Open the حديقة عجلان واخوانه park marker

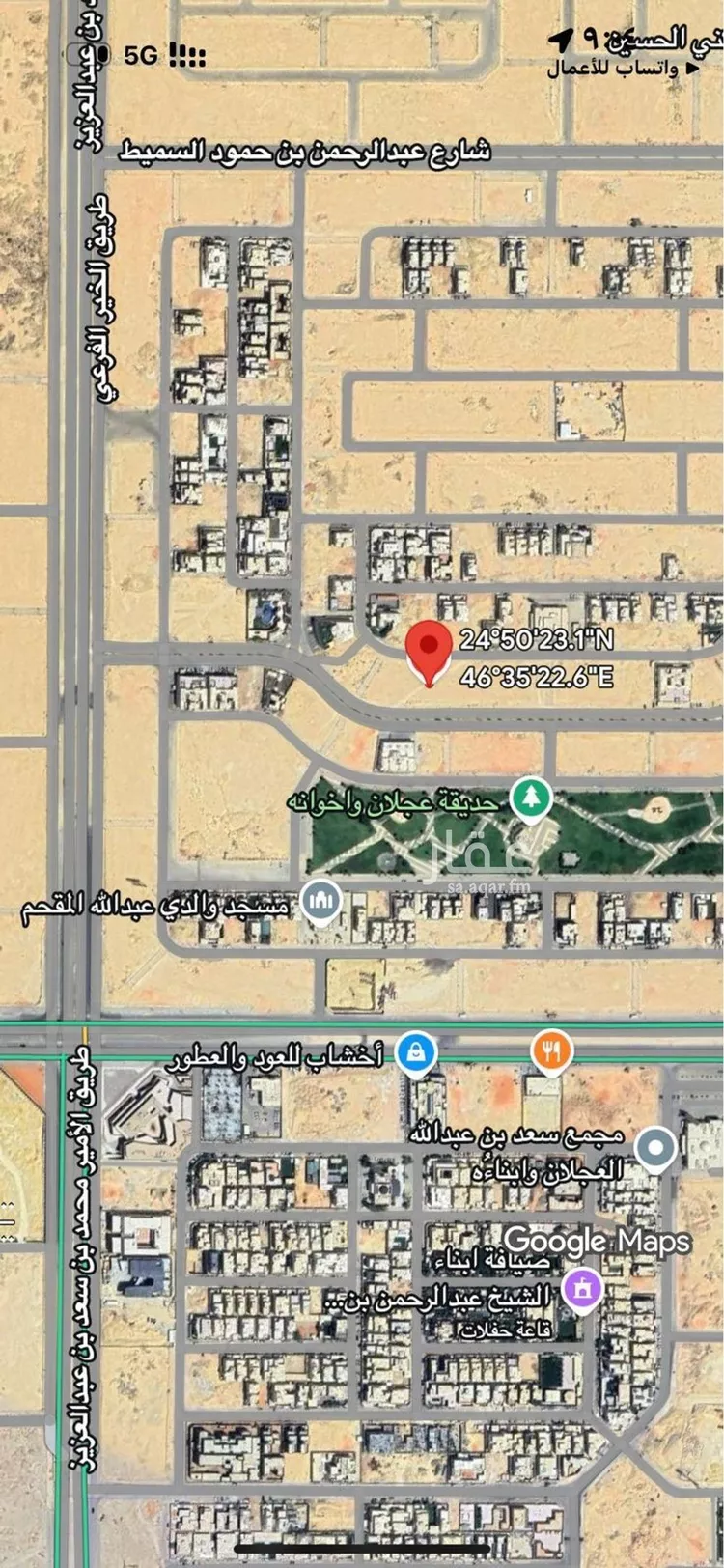(530, 799)
